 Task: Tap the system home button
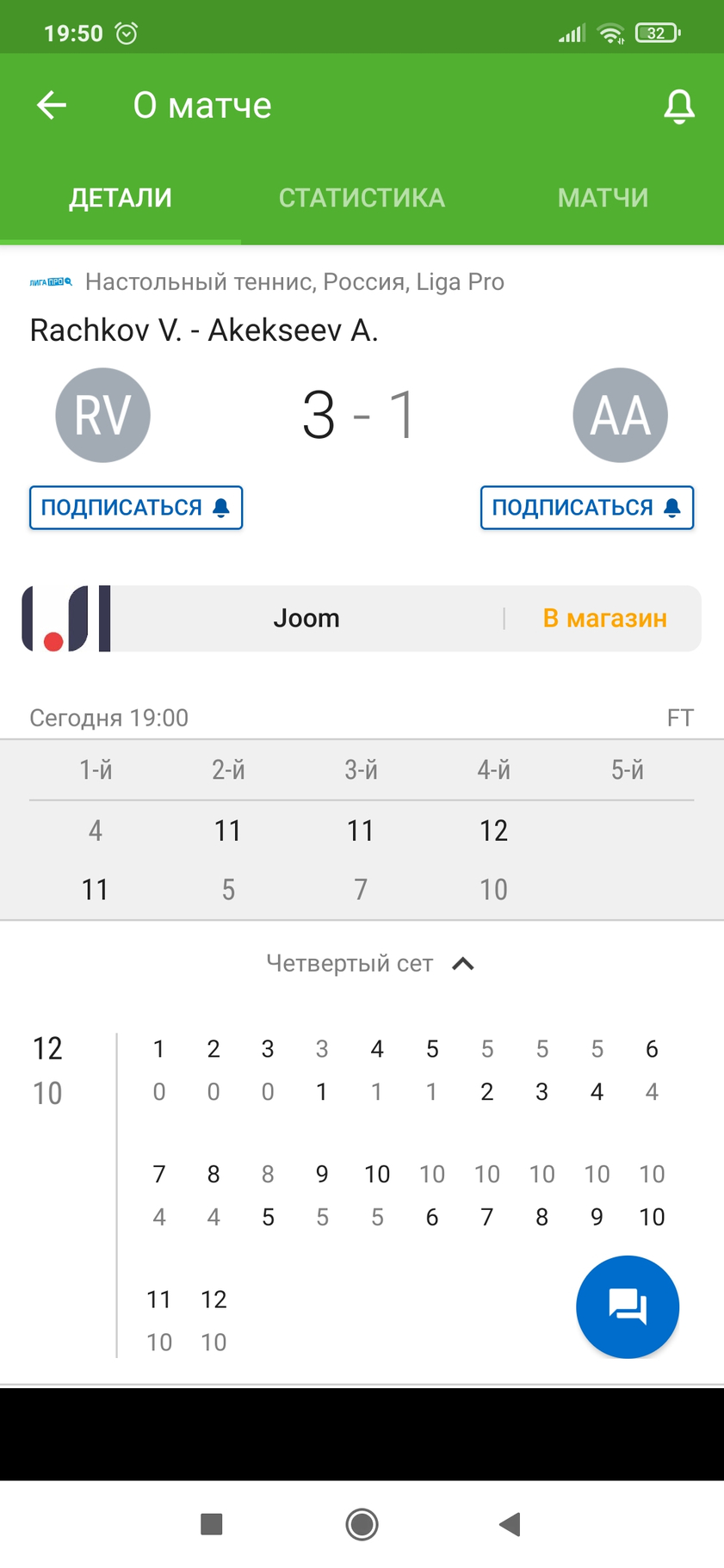[x=362, y=1524]
